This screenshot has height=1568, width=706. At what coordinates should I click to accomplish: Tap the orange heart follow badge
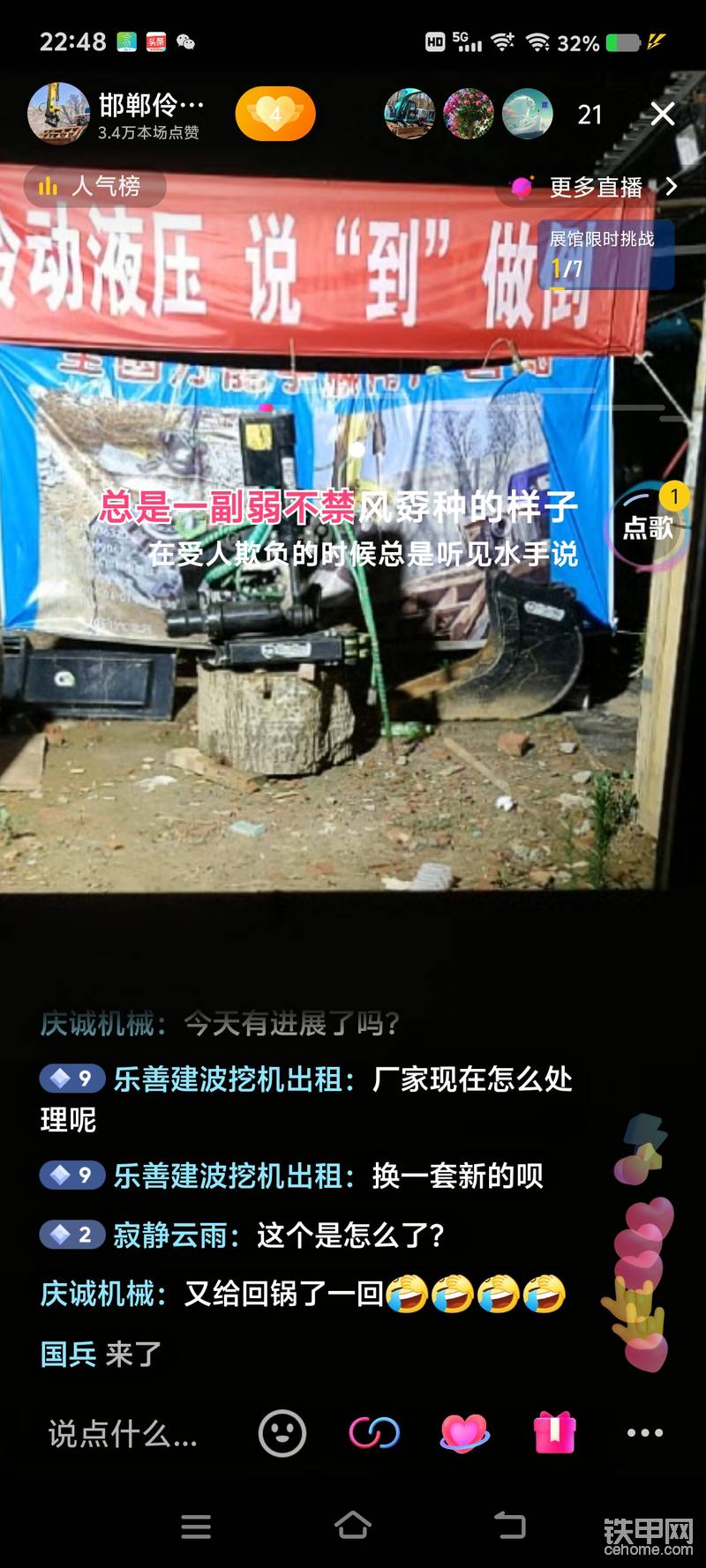click(x=275, y=114)
